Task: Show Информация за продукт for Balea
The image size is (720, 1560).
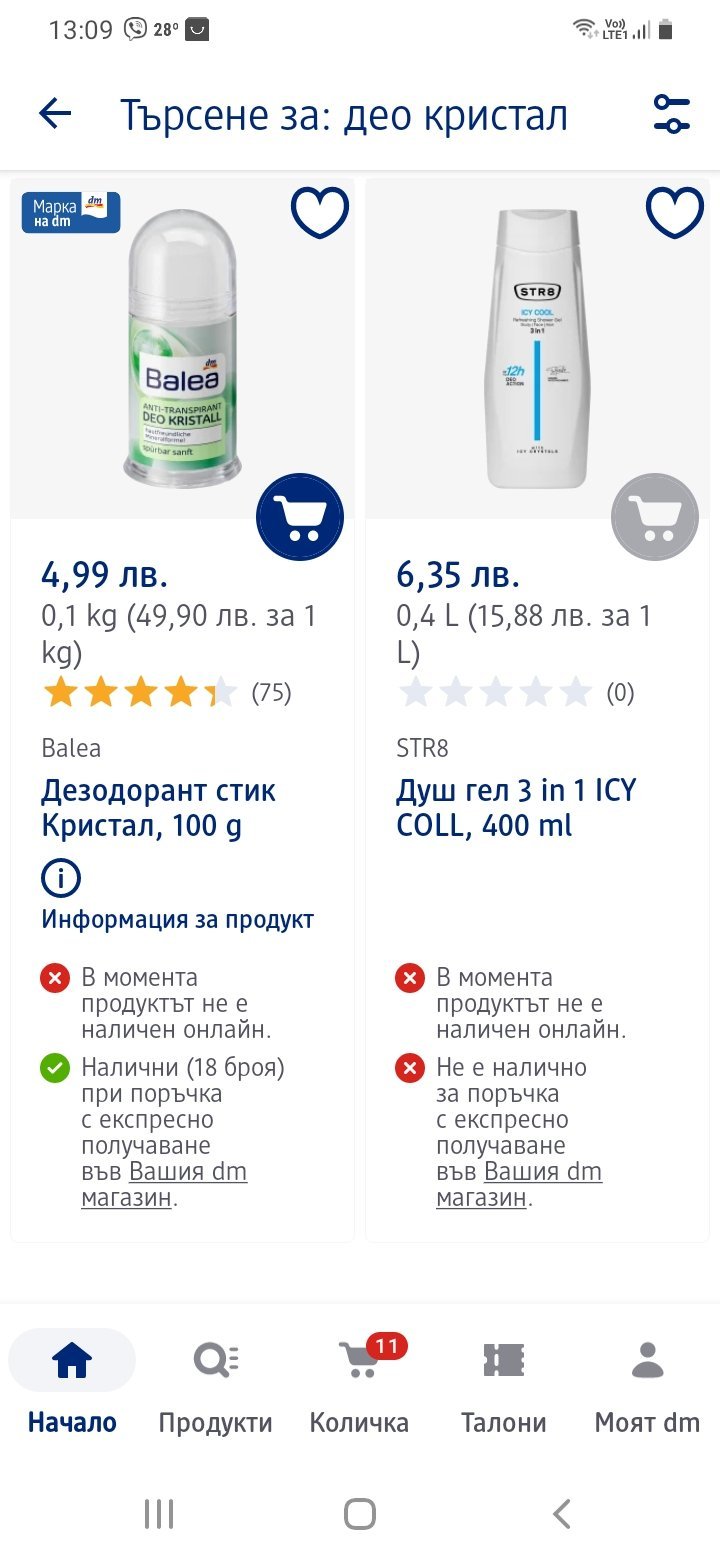Action: click(177, 919)
